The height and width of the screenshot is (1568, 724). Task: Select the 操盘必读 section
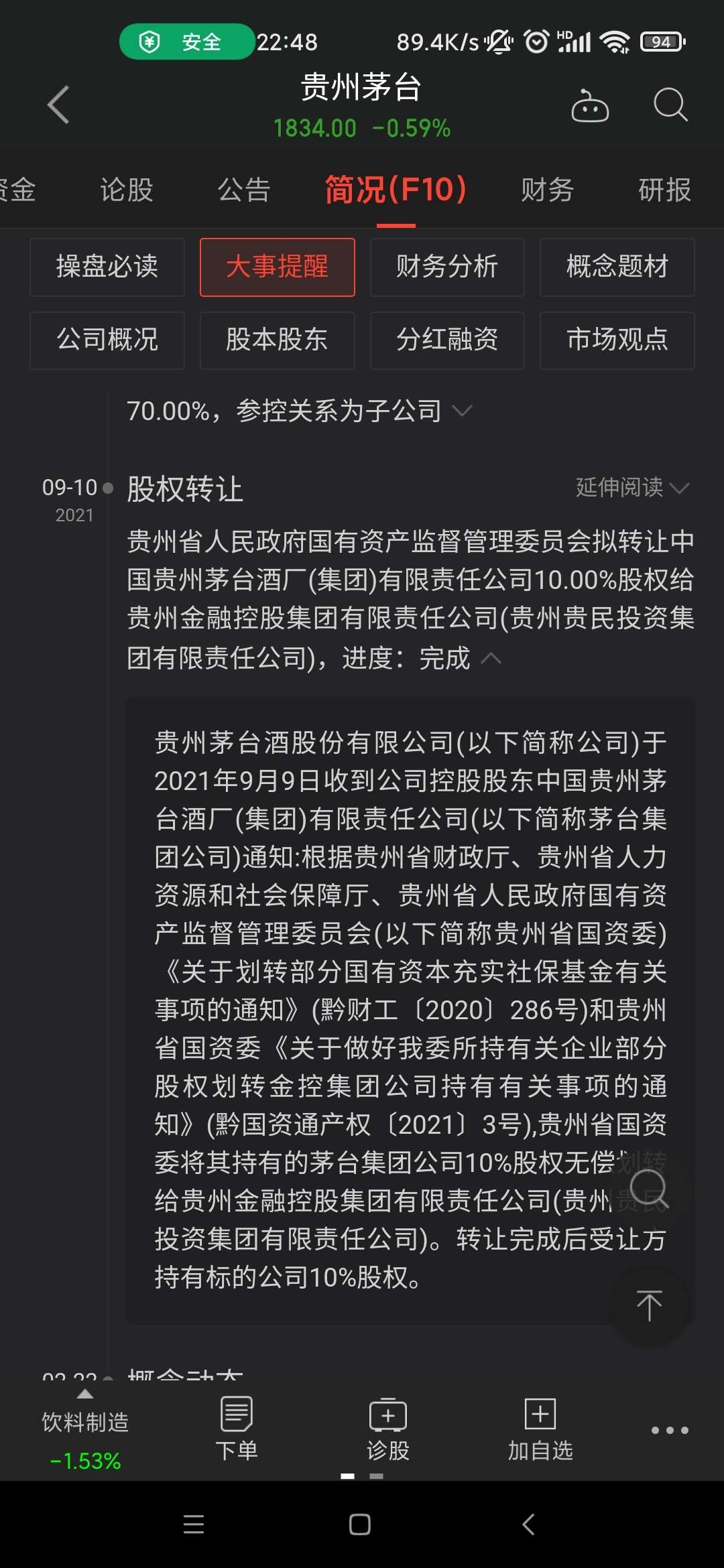click(107, 267)
